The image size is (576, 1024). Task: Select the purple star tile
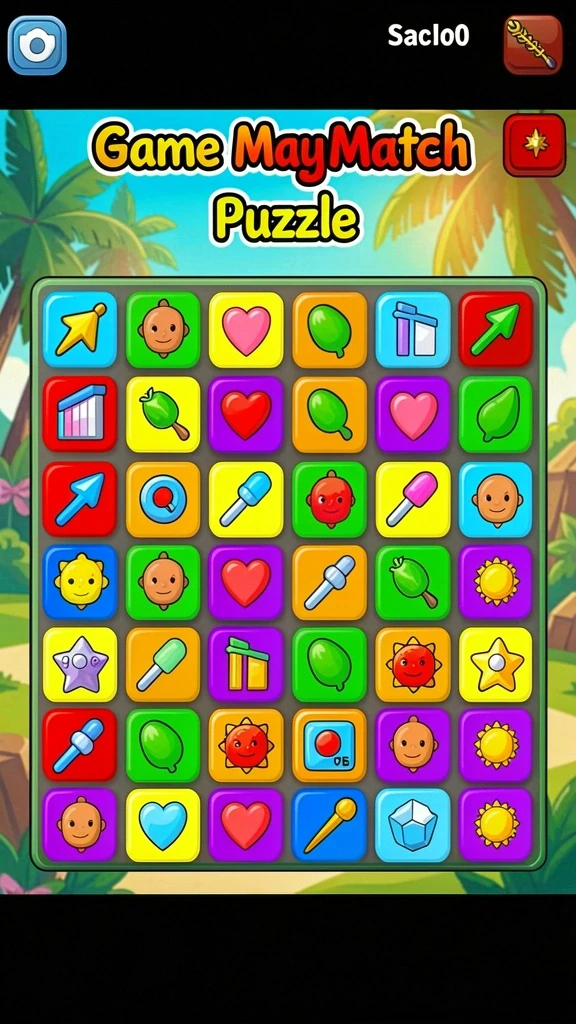[80, 665]
